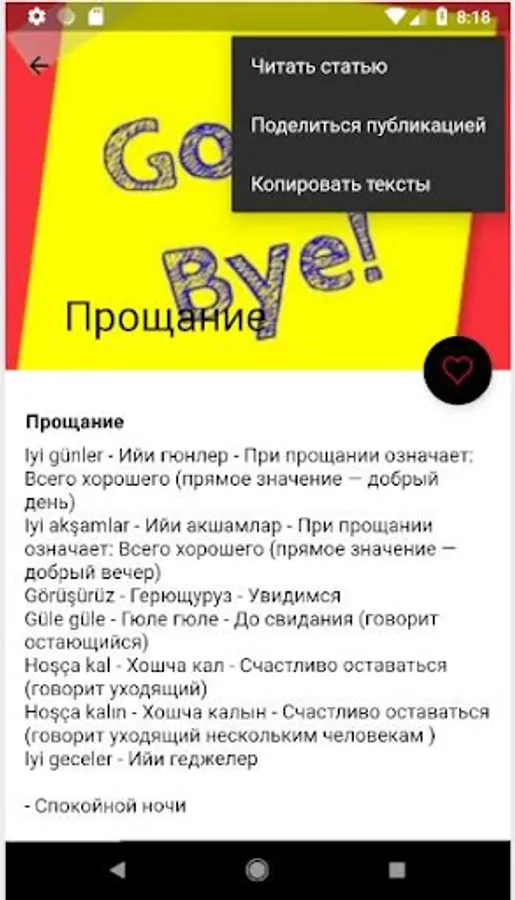Tap the system back button
515x900 pixels.
point(118,870)
